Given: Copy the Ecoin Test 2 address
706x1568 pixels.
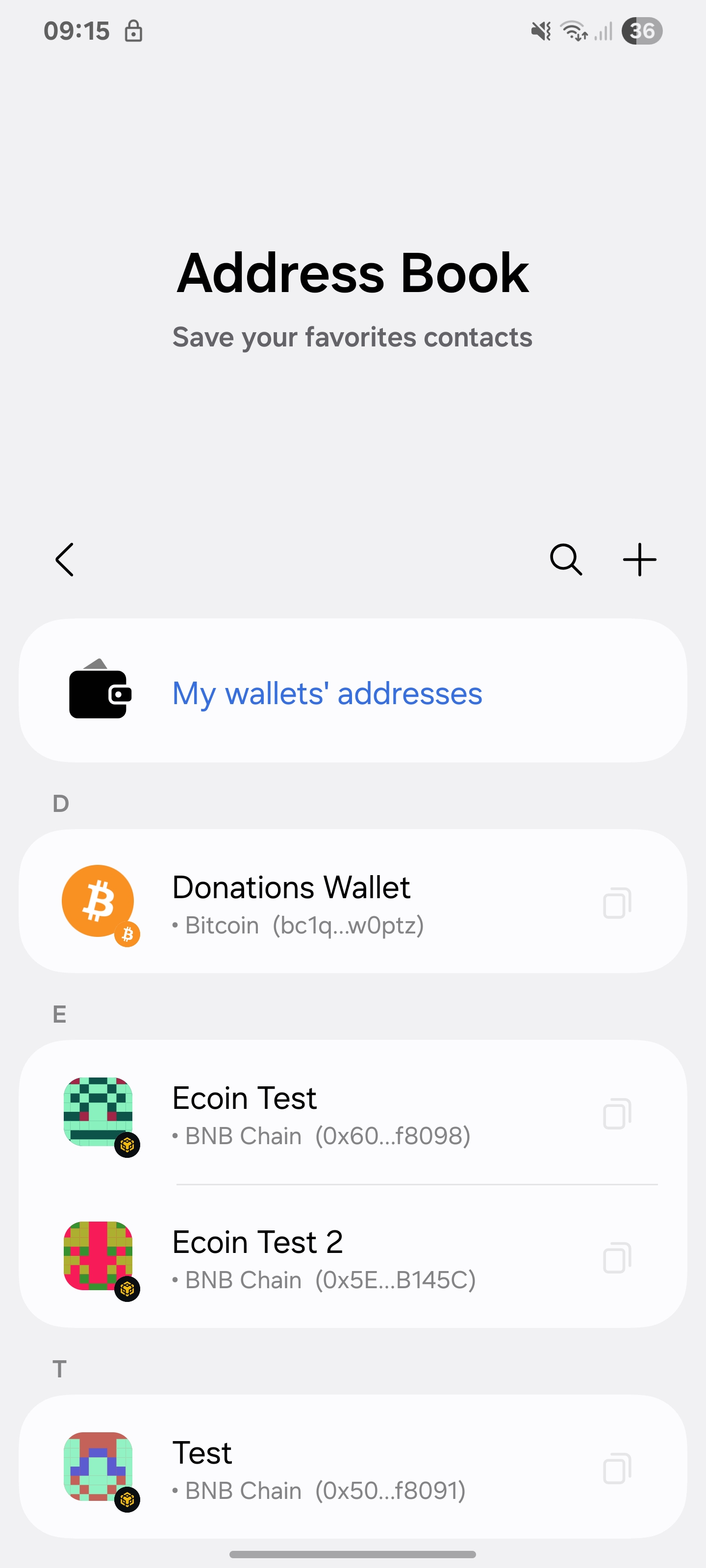Looking at the screenshot, I should coord(616,1258).
